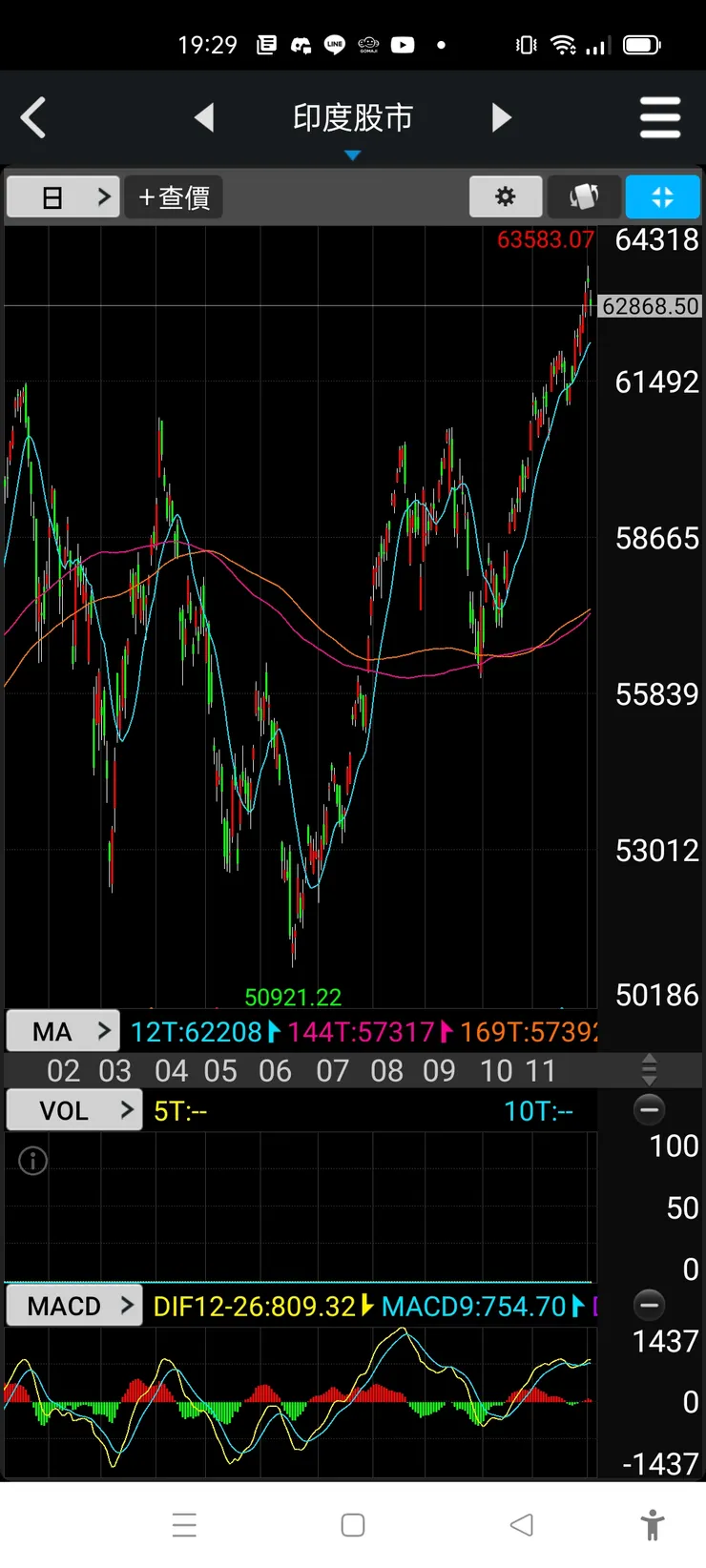Image resolution: width=706 pixels, height=1568 pixels.
Task: Change the chart period from 日
Action: pos(63,197)
